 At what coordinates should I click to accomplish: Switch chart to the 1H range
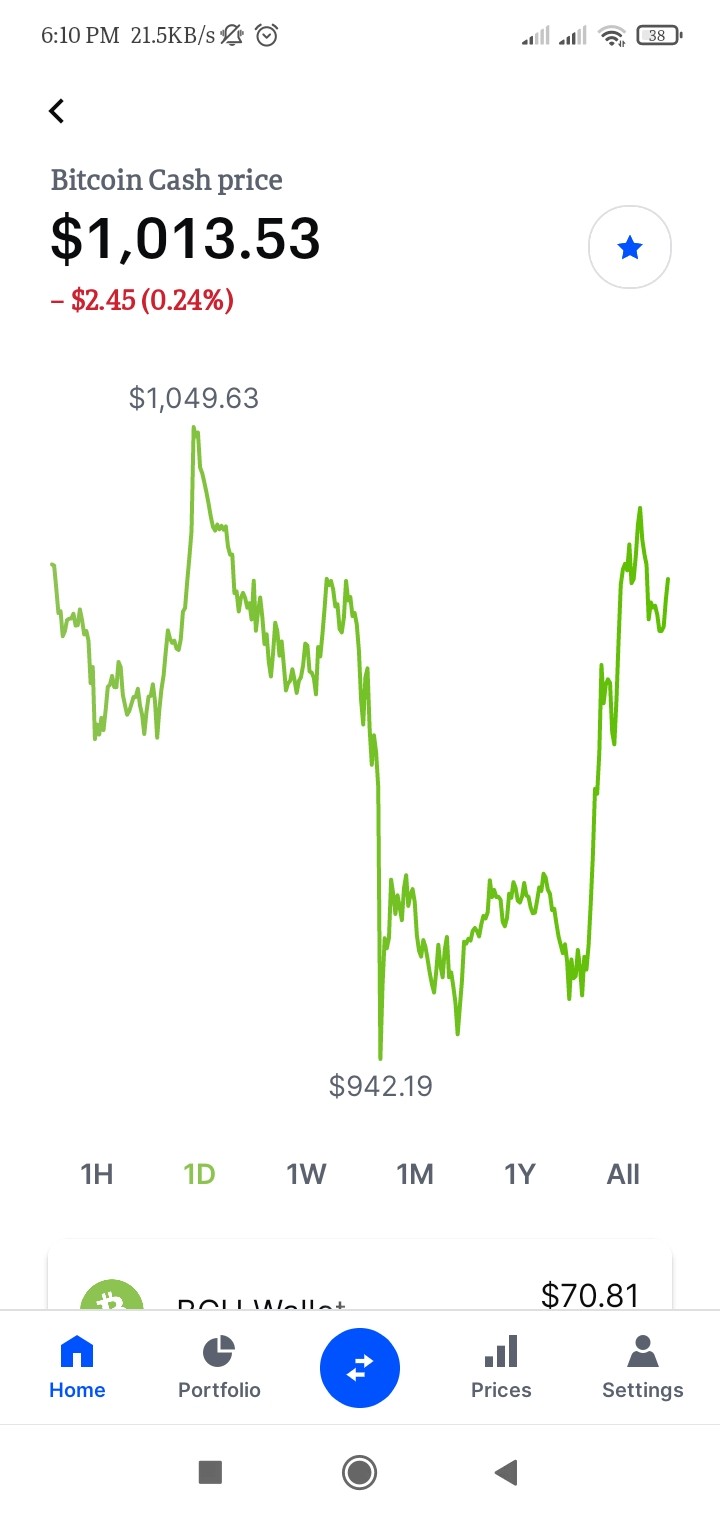tap(97, 1174)
